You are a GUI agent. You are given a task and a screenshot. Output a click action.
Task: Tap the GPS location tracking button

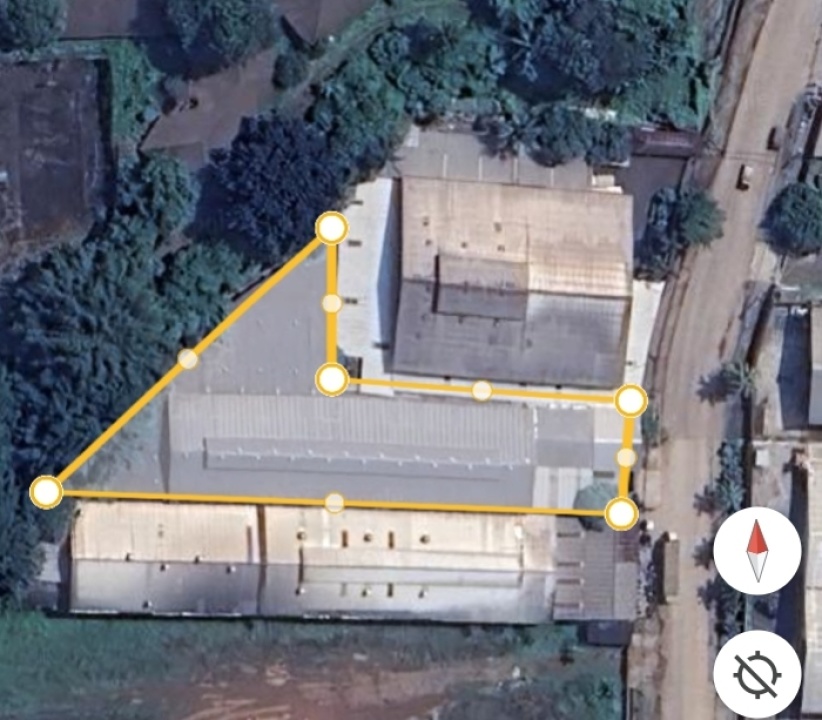click(757, 674)
